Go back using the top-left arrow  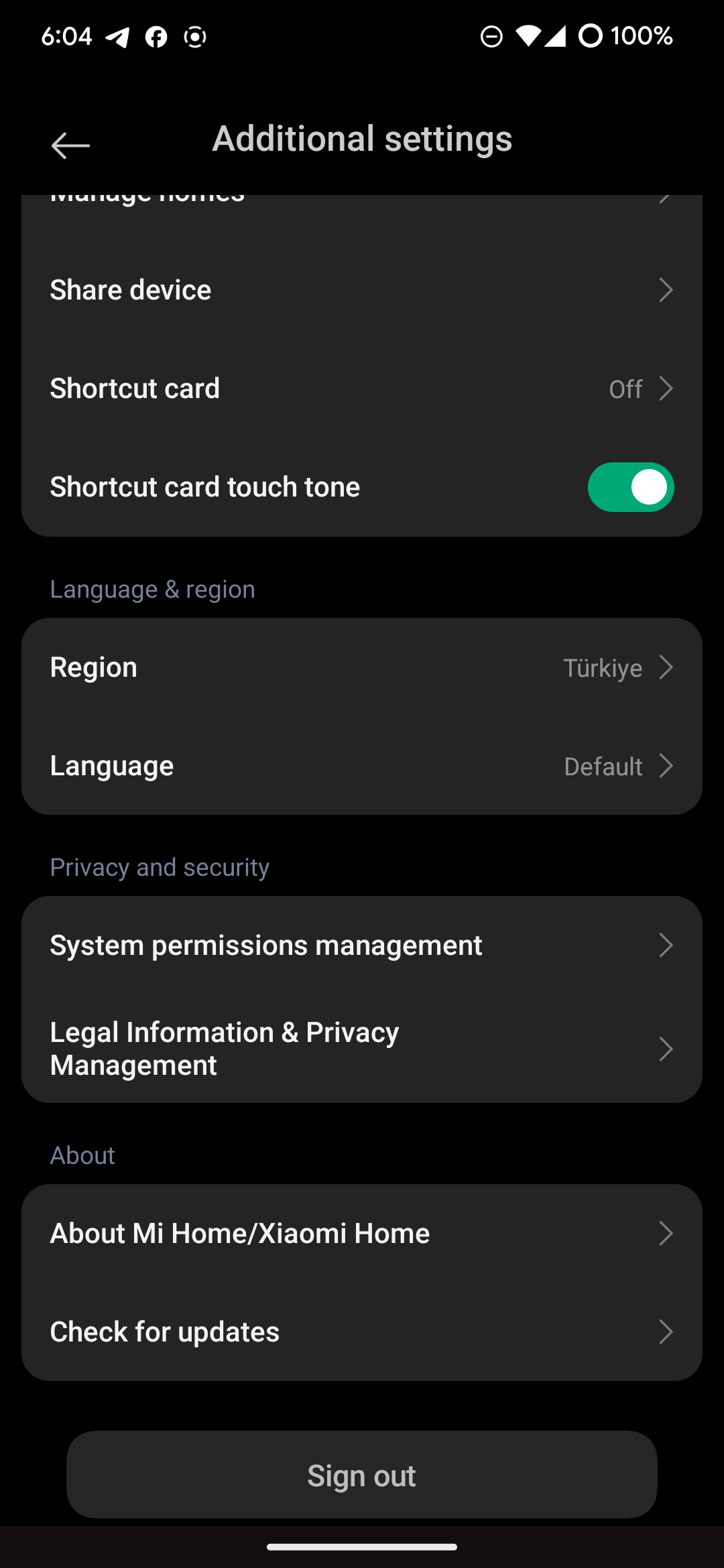70,145
